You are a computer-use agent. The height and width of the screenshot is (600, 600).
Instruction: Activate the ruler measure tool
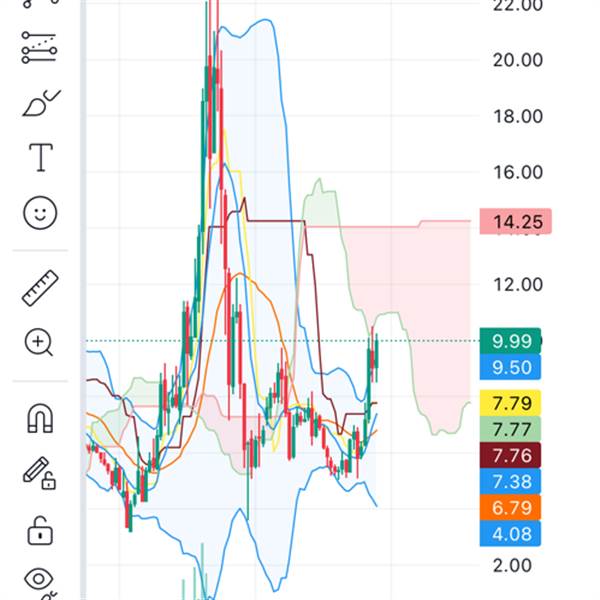[x=40, y=289]
